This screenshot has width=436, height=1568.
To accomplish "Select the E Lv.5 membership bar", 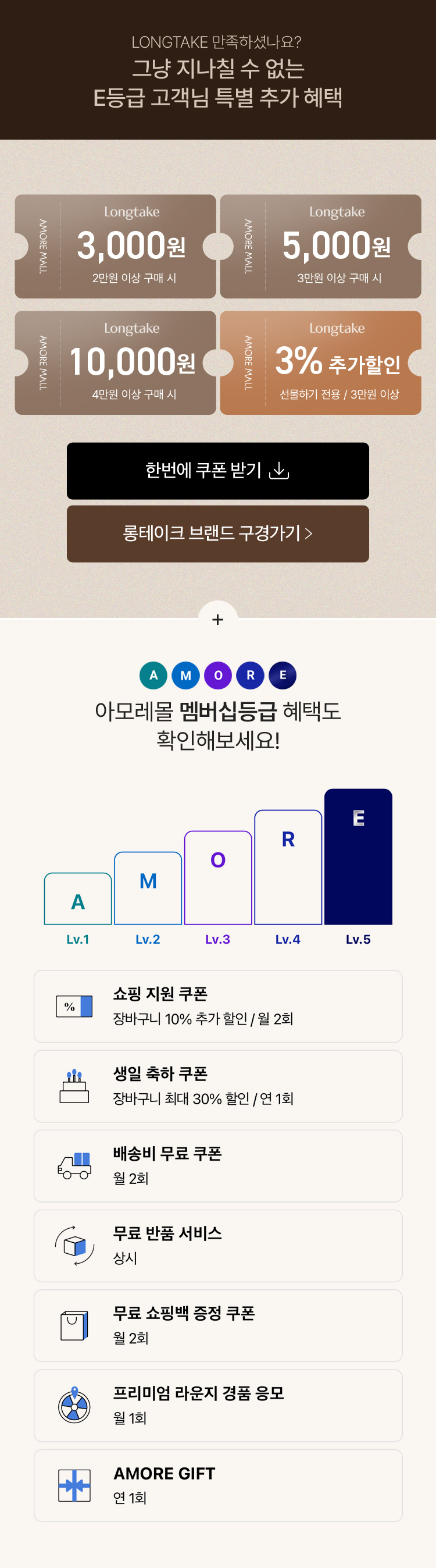I will point(358,856).
